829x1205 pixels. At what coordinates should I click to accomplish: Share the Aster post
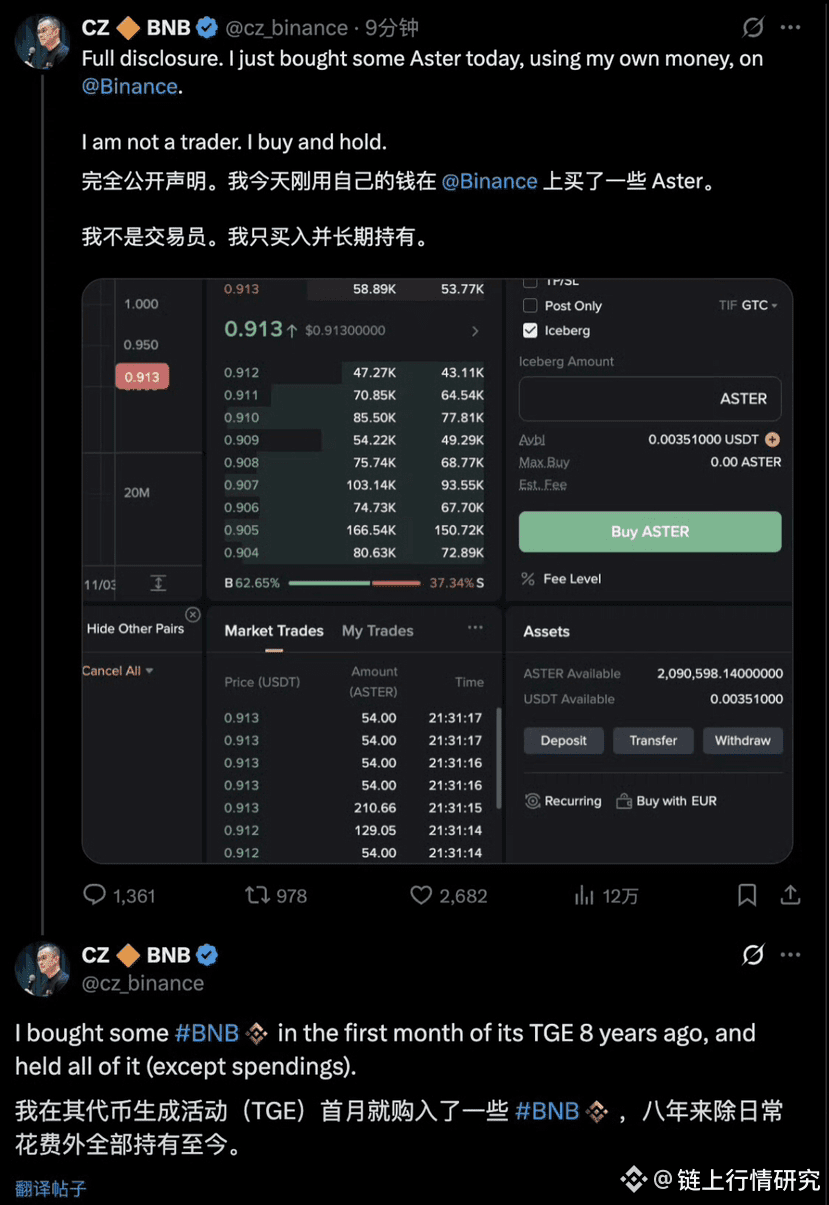790,895
